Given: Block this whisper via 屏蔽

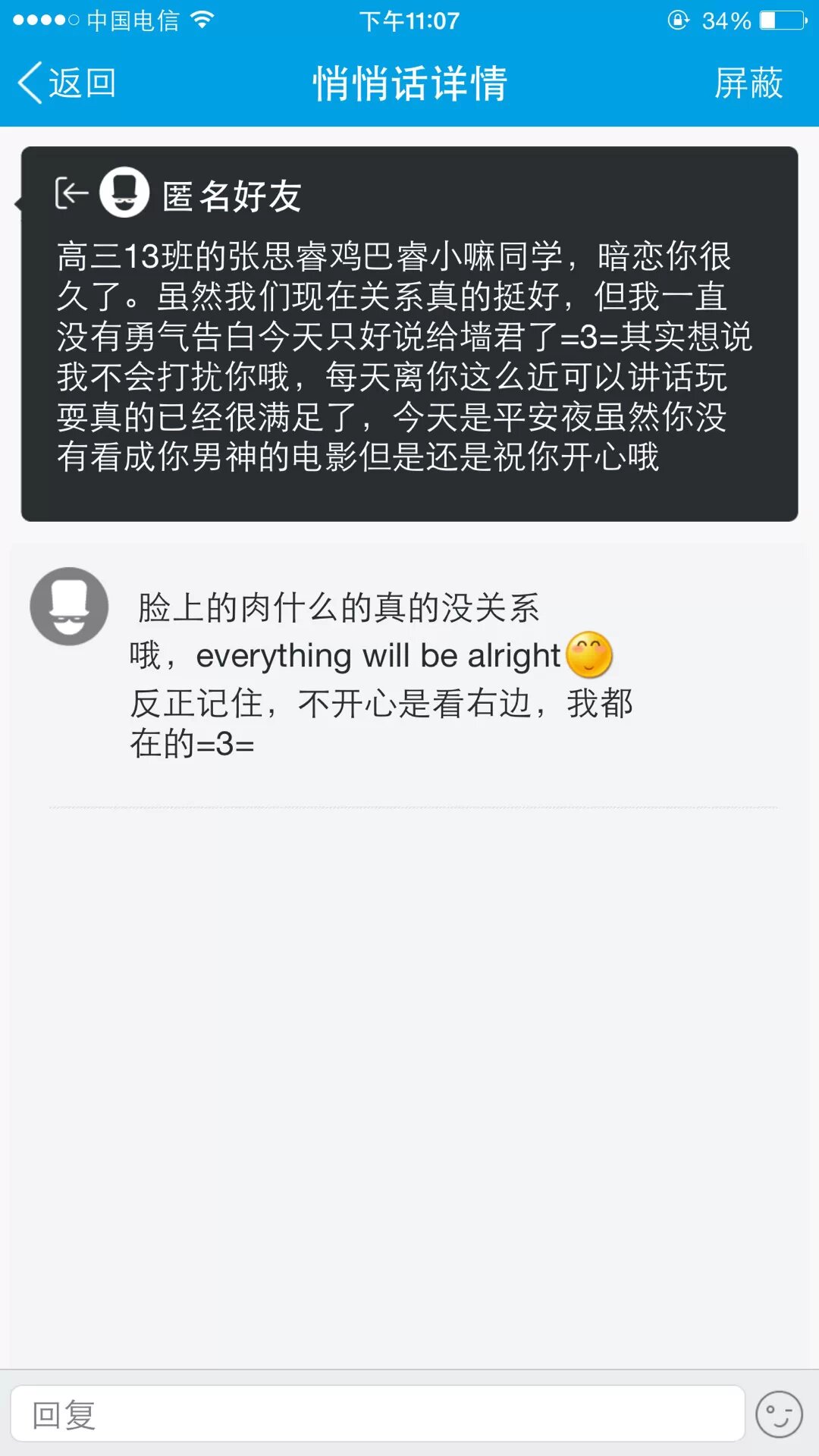Looking at the screenshot, I should tap(748, 83).
